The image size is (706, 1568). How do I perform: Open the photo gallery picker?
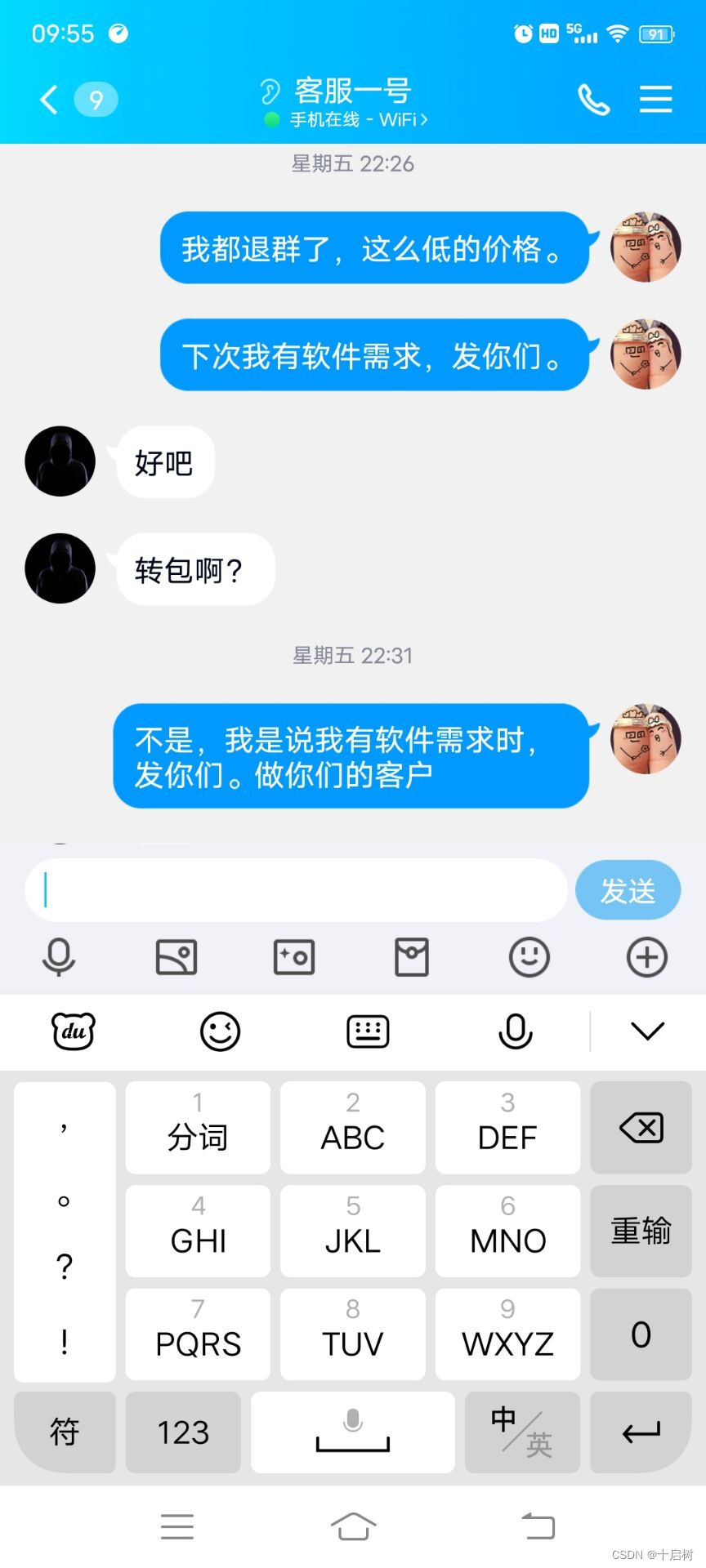click(176, 957)
